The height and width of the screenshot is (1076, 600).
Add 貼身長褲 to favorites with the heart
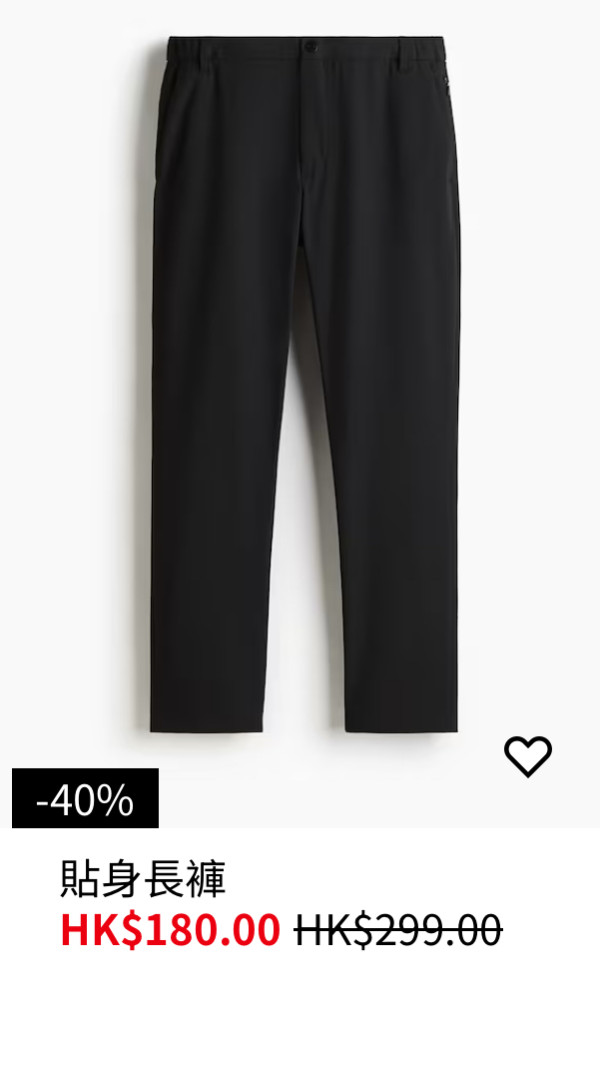(528, 756)
